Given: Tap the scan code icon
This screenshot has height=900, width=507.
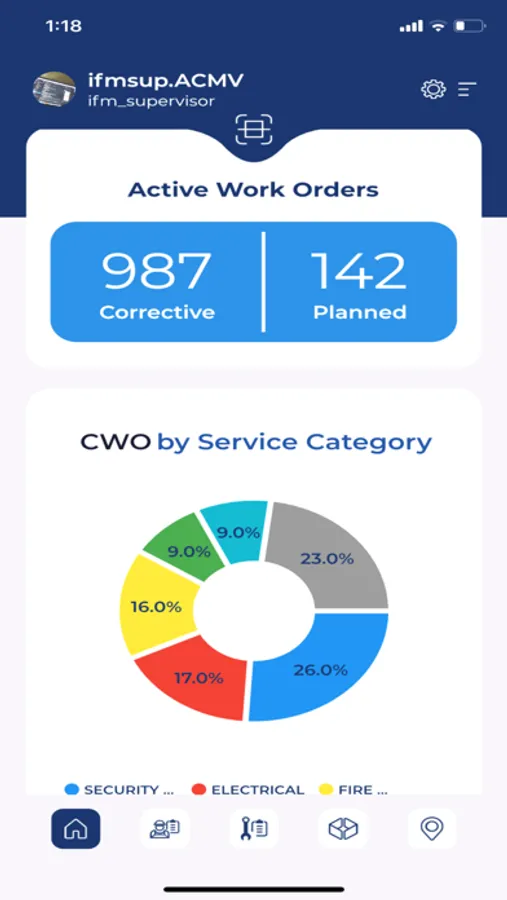Looking at the screenshot, I should 254,129.
